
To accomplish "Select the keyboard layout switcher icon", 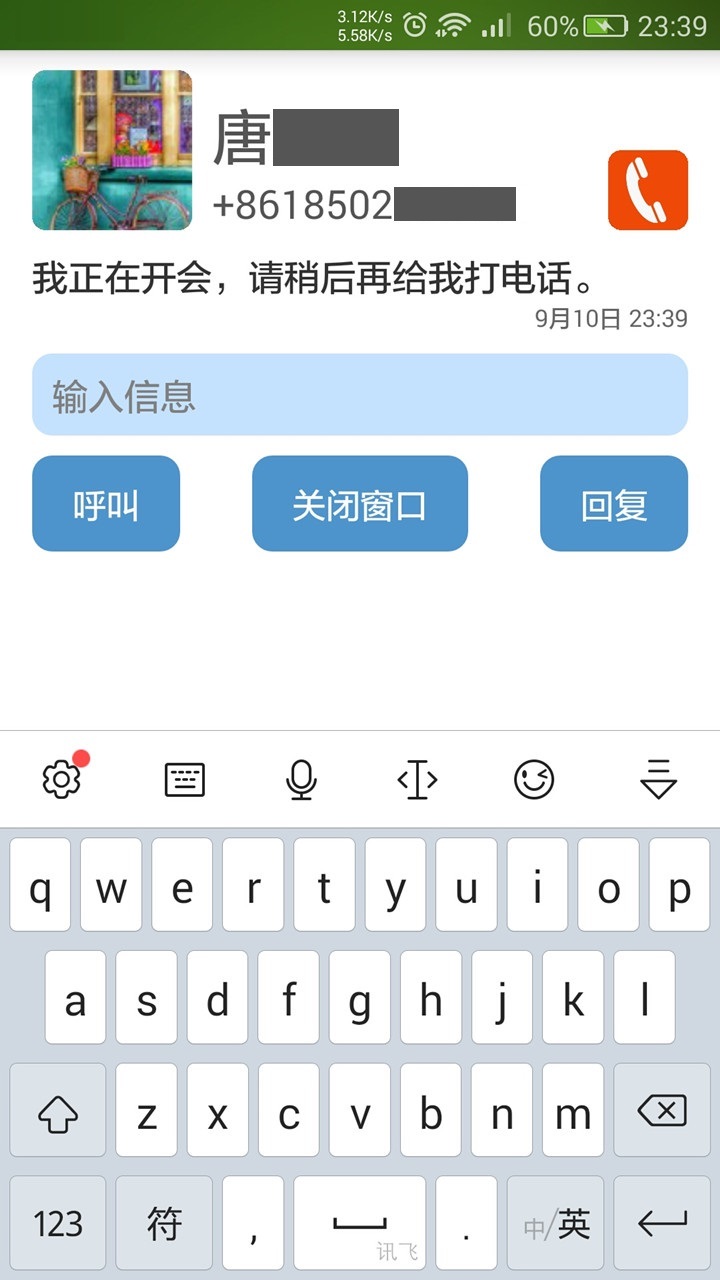I will point(182,778).
